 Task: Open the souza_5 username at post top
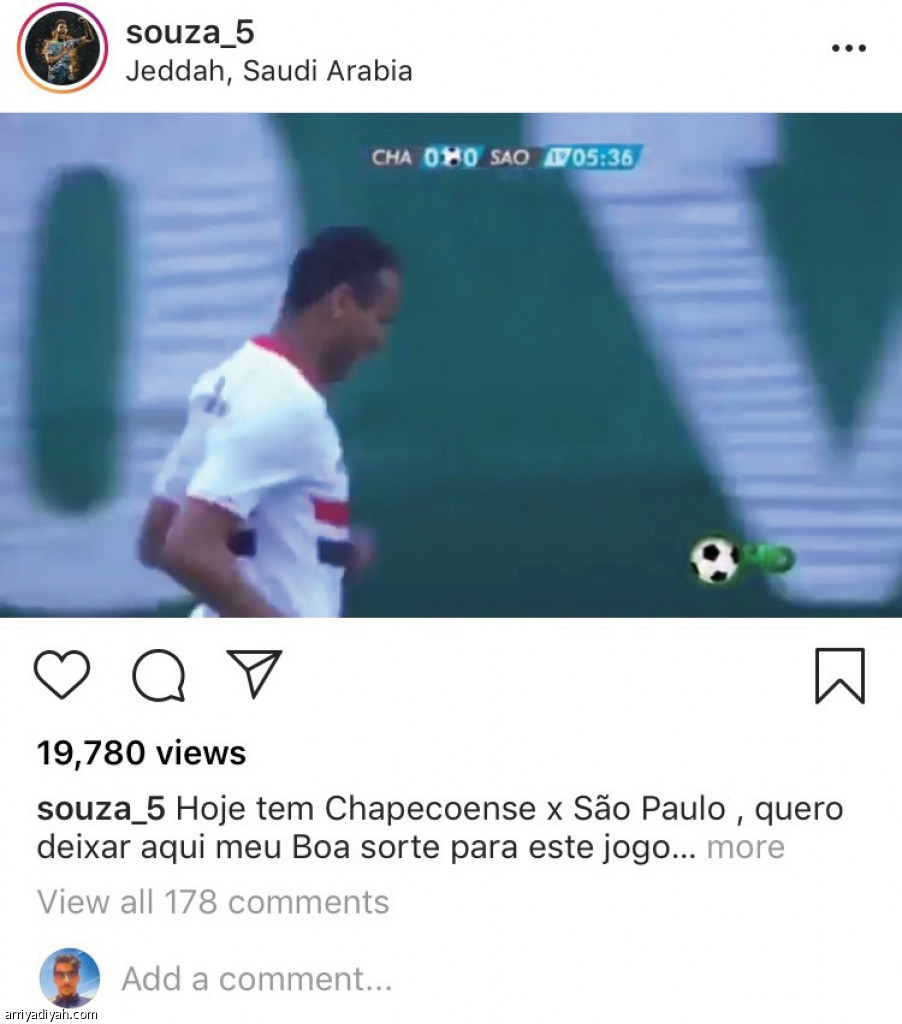[190, 32]
